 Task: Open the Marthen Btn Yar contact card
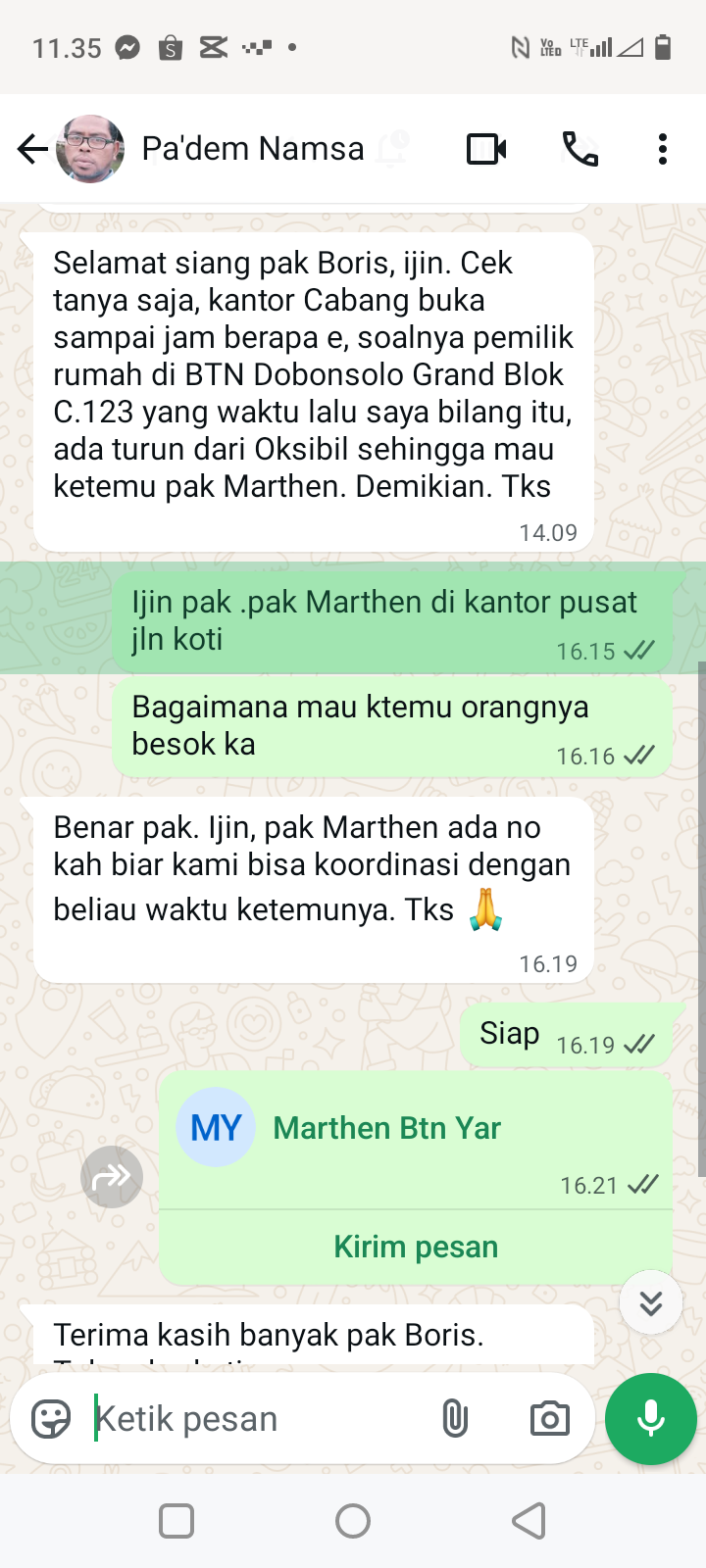386,1128
